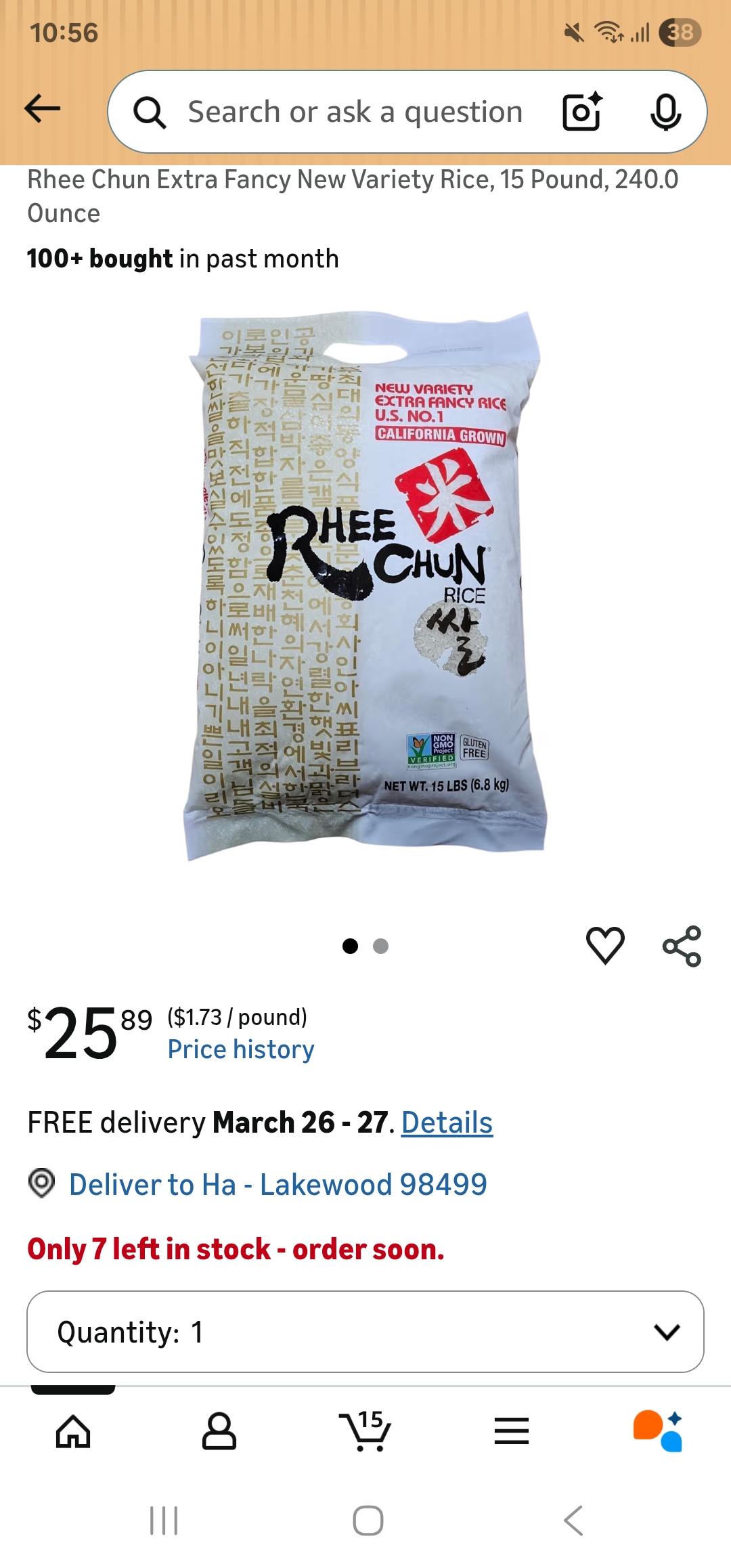Viewport: 731px width, 1568px height.
Task: Add this rice to wish list
Action: [x=605, y=945]
